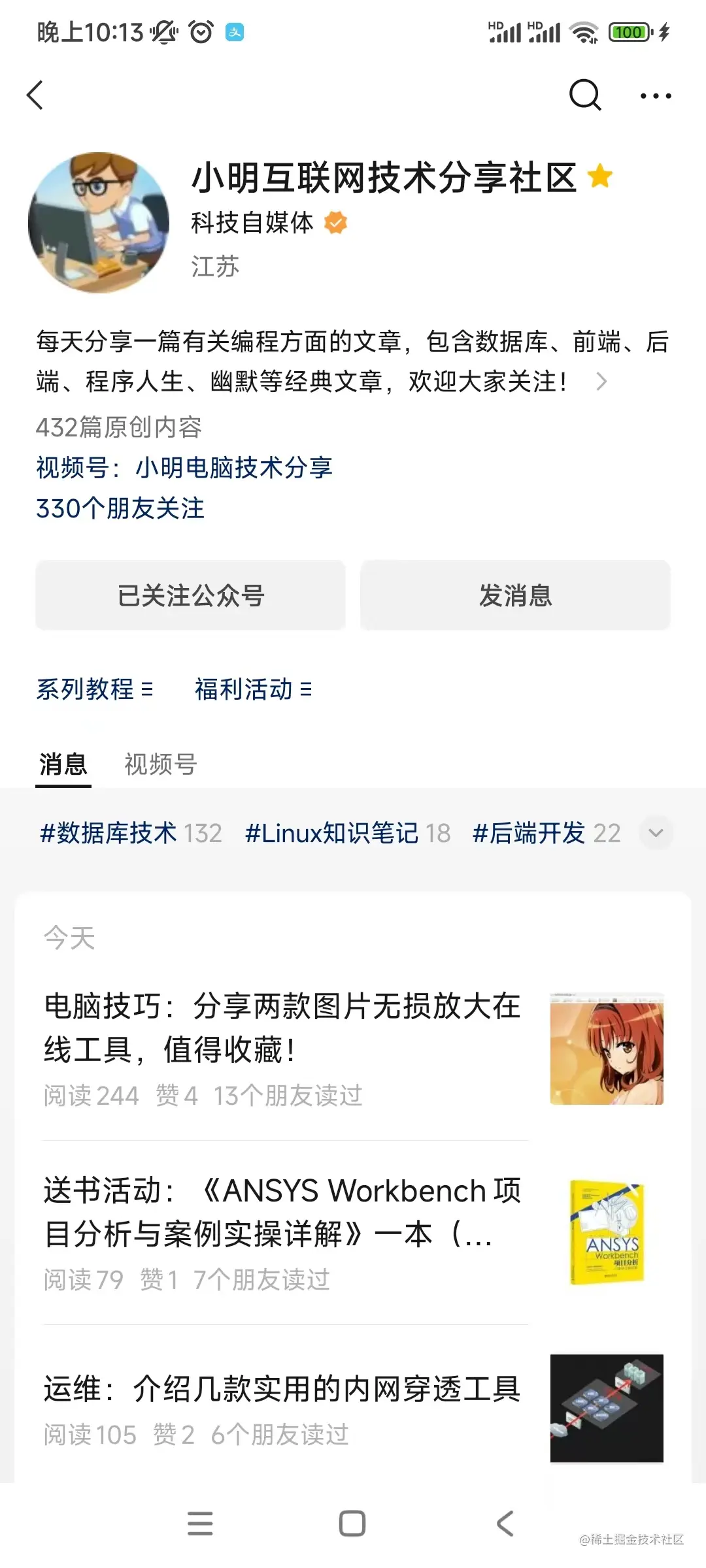Tap 发消息 to message the account
This screenshot has width=706, height=1568.
516,595
